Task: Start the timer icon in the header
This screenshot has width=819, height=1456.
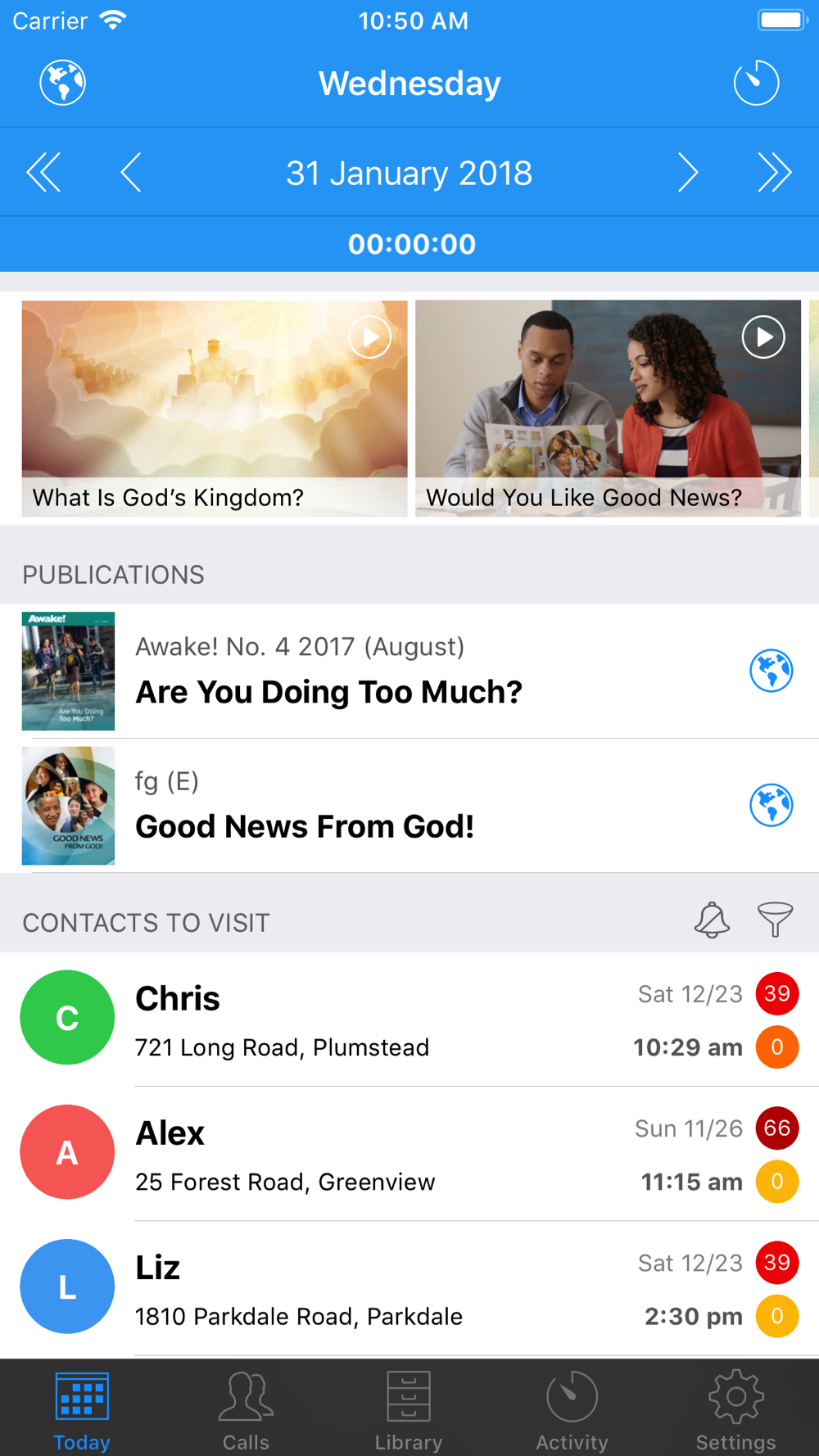Action: click(755, 83)
